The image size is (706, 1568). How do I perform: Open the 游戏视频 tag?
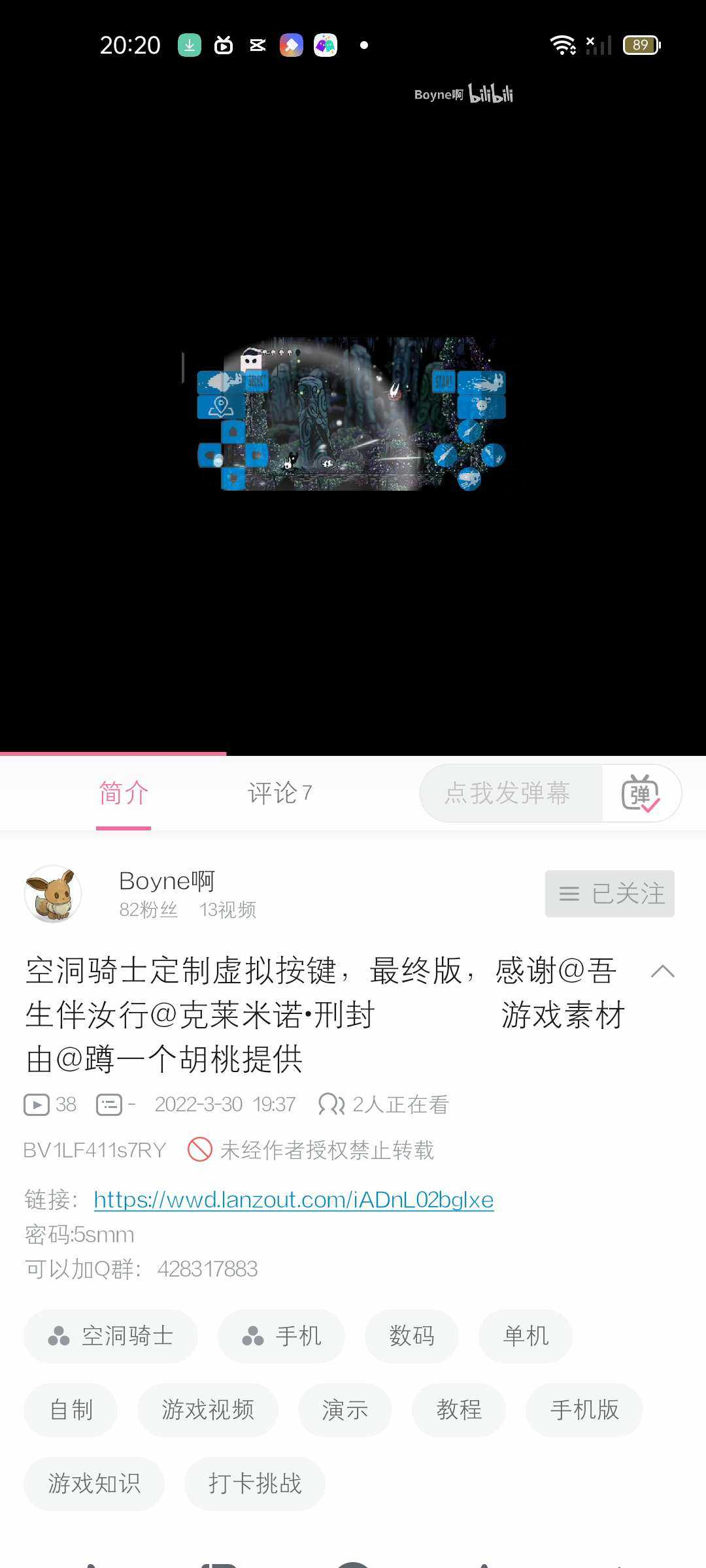tap(207, 1410)
